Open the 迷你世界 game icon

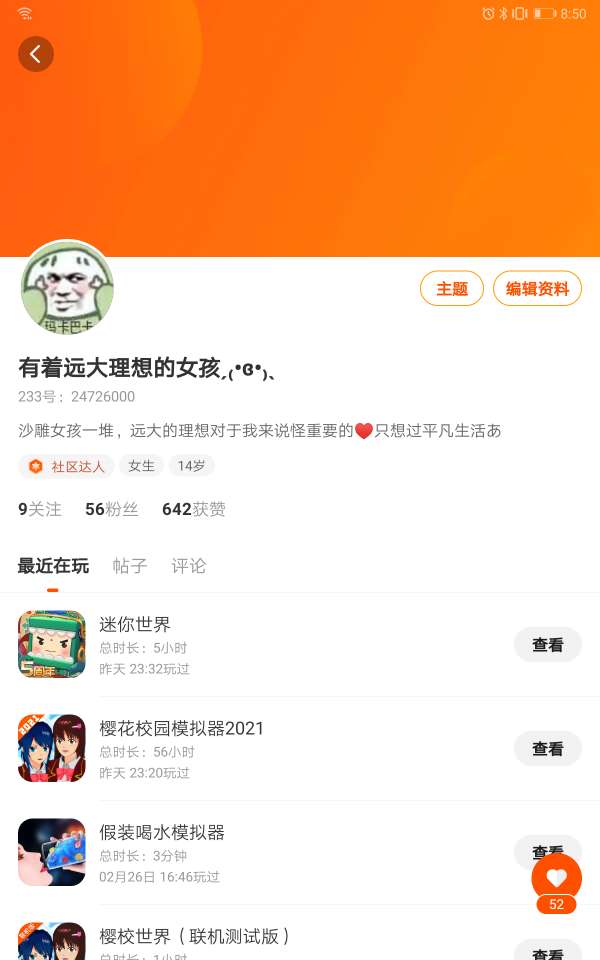point(52,645)
